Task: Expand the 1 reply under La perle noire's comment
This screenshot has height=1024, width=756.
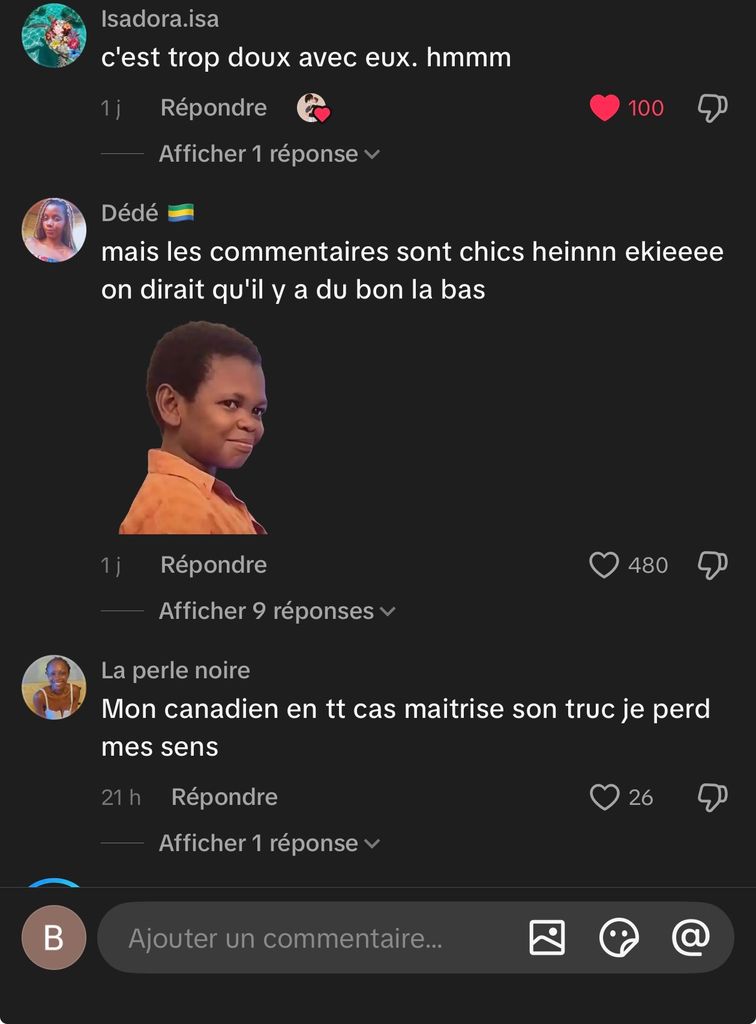Action: click(269, 843)
